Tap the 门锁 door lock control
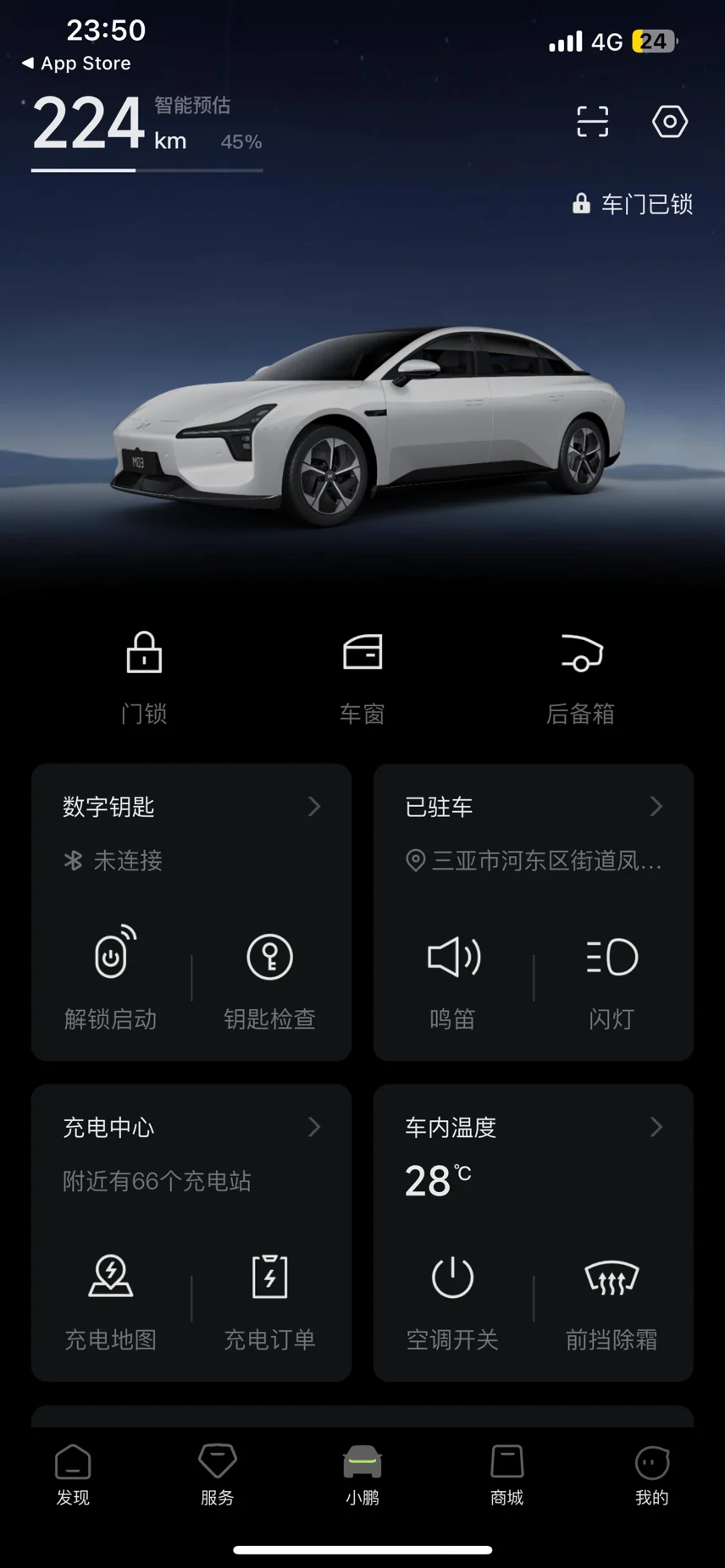The width and height of the screenshot is (725, 1568). click(x=144, y=675)
